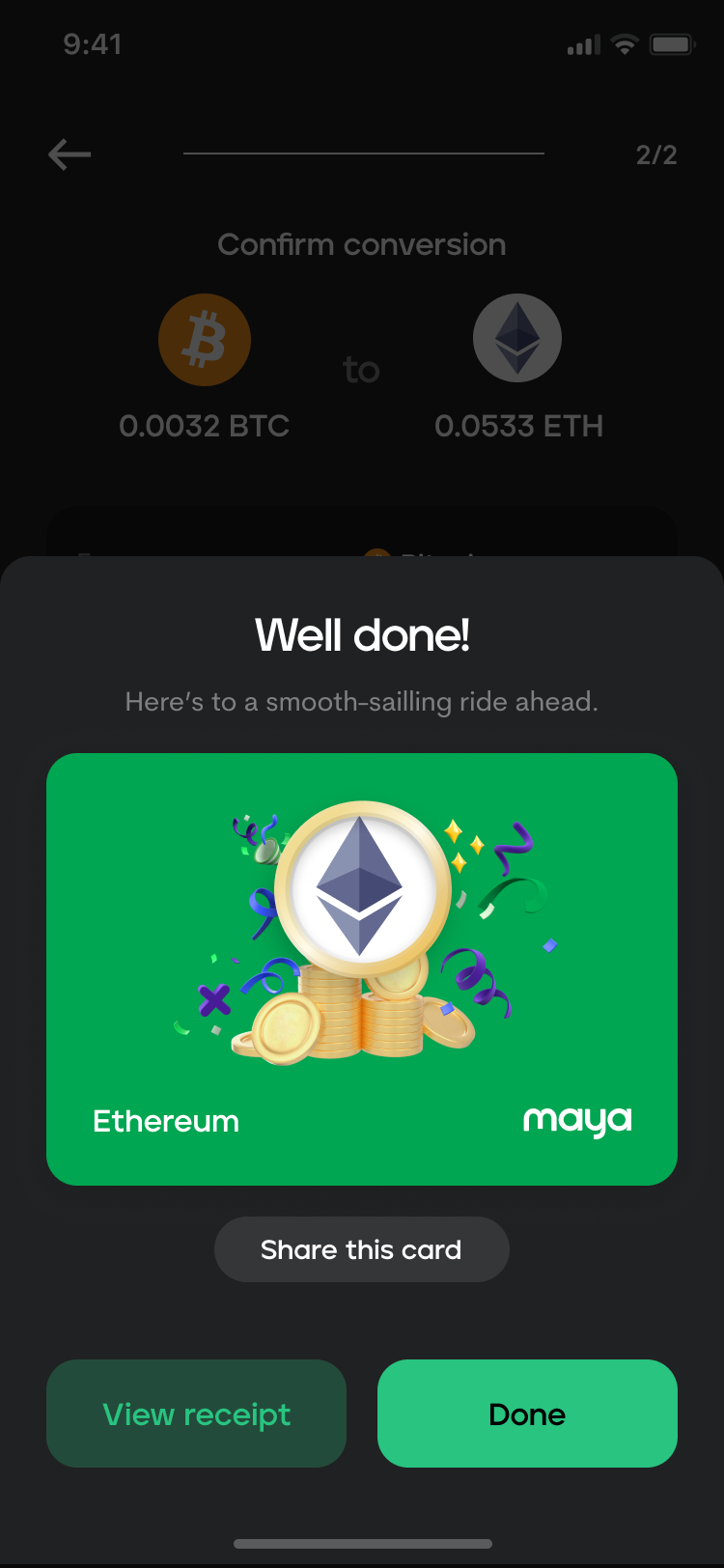Tap the Done button
The image size is (724, 1568).
527,1414
